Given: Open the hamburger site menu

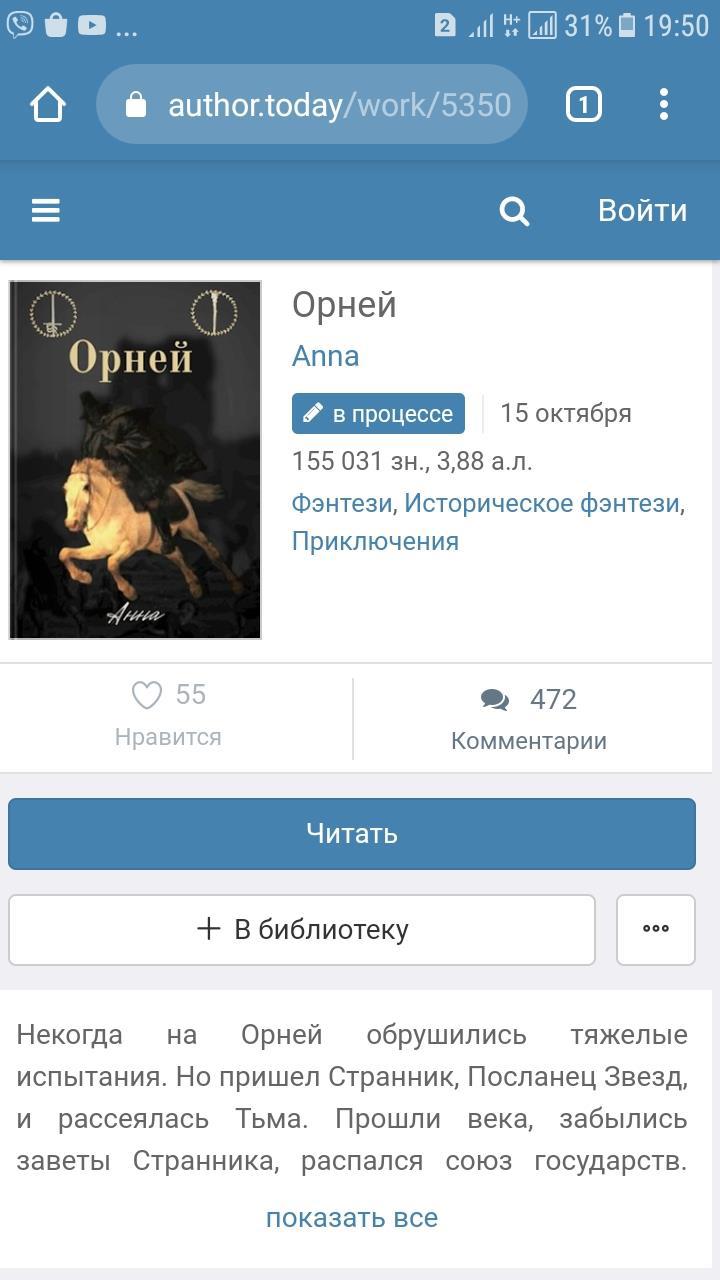Looking at the screenshot, I should click(46, 211).
